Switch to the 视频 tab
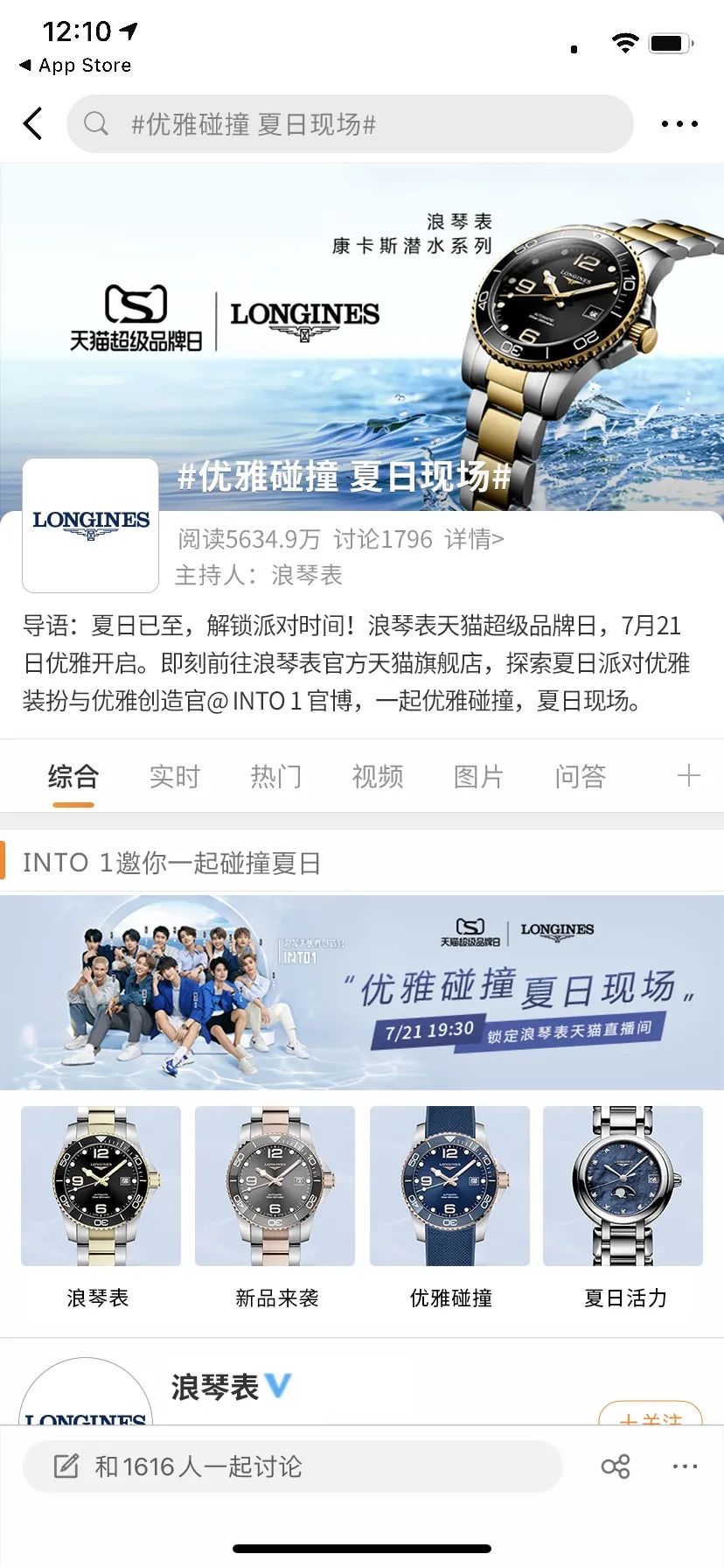 (377, 776)
